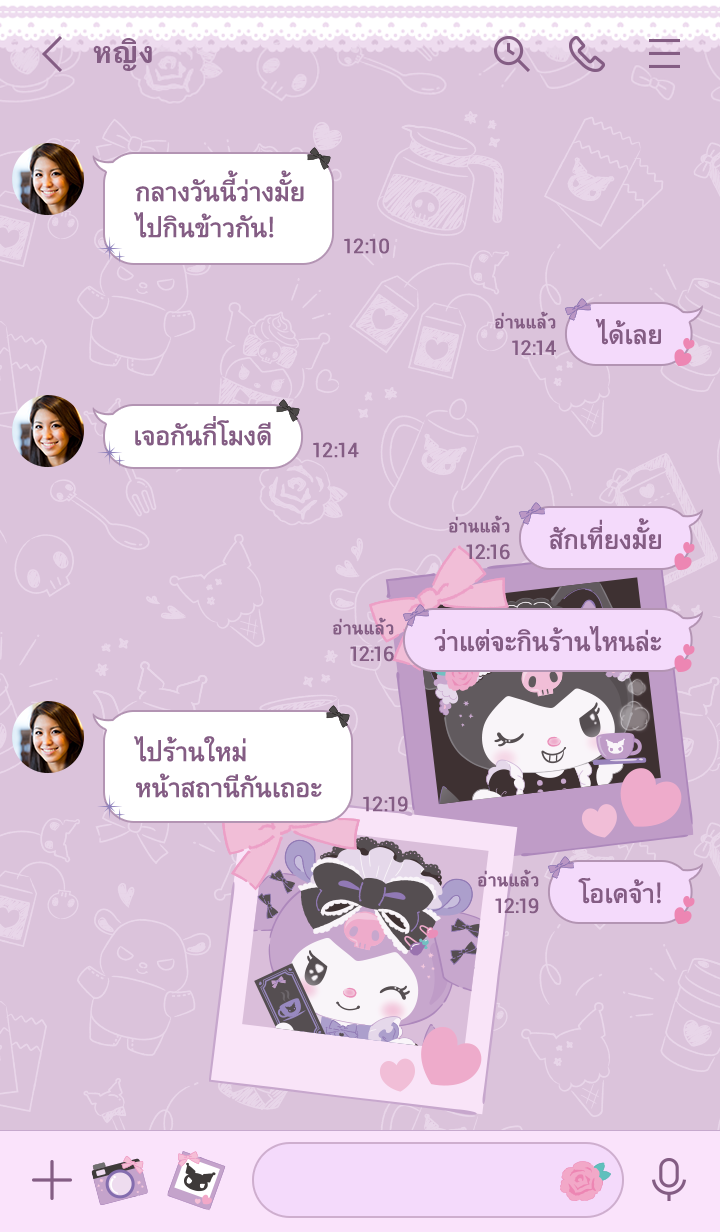Start a voice call with หญิง
The image size is (720, 1232).
(x=587, y=54)
